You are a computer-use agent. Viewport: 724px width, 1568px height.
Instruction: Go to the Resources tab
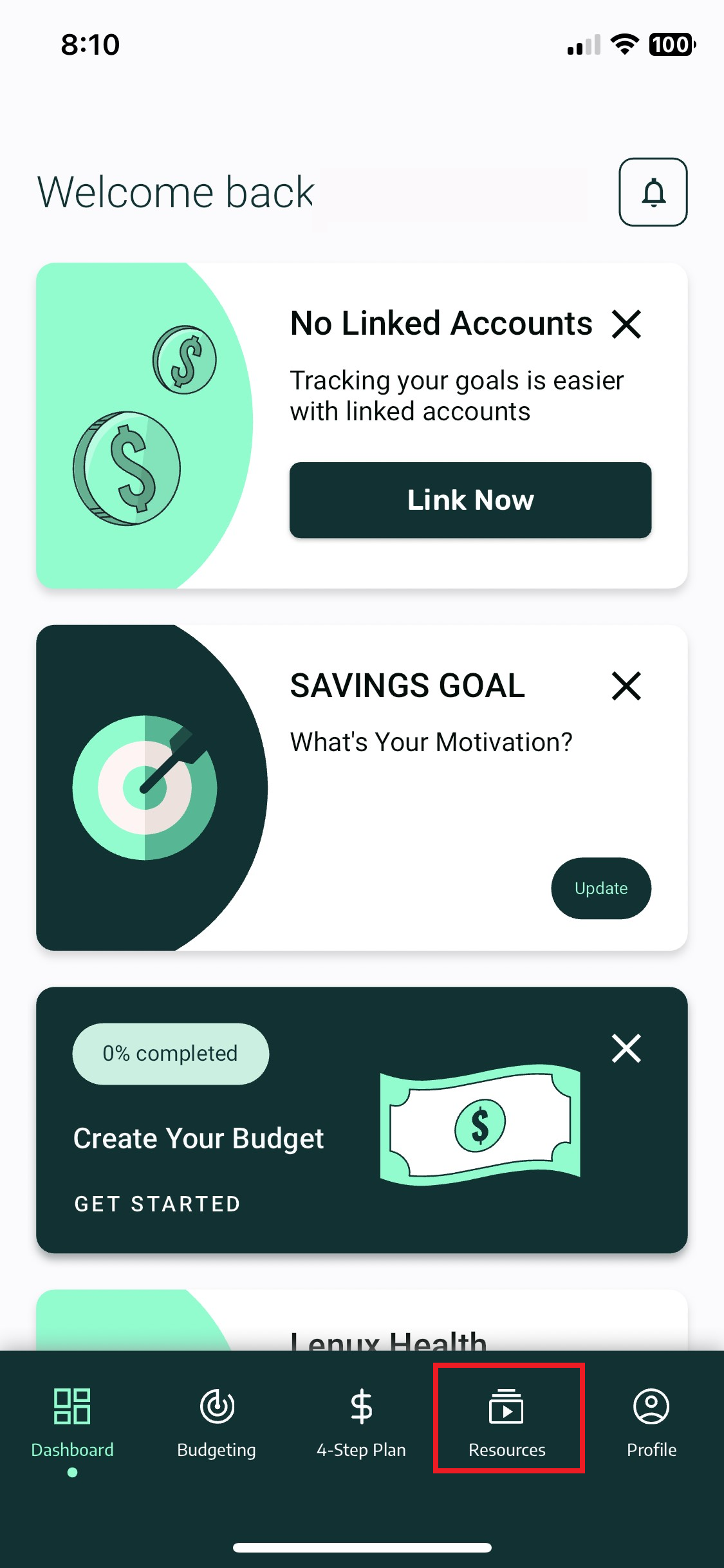507,1421
